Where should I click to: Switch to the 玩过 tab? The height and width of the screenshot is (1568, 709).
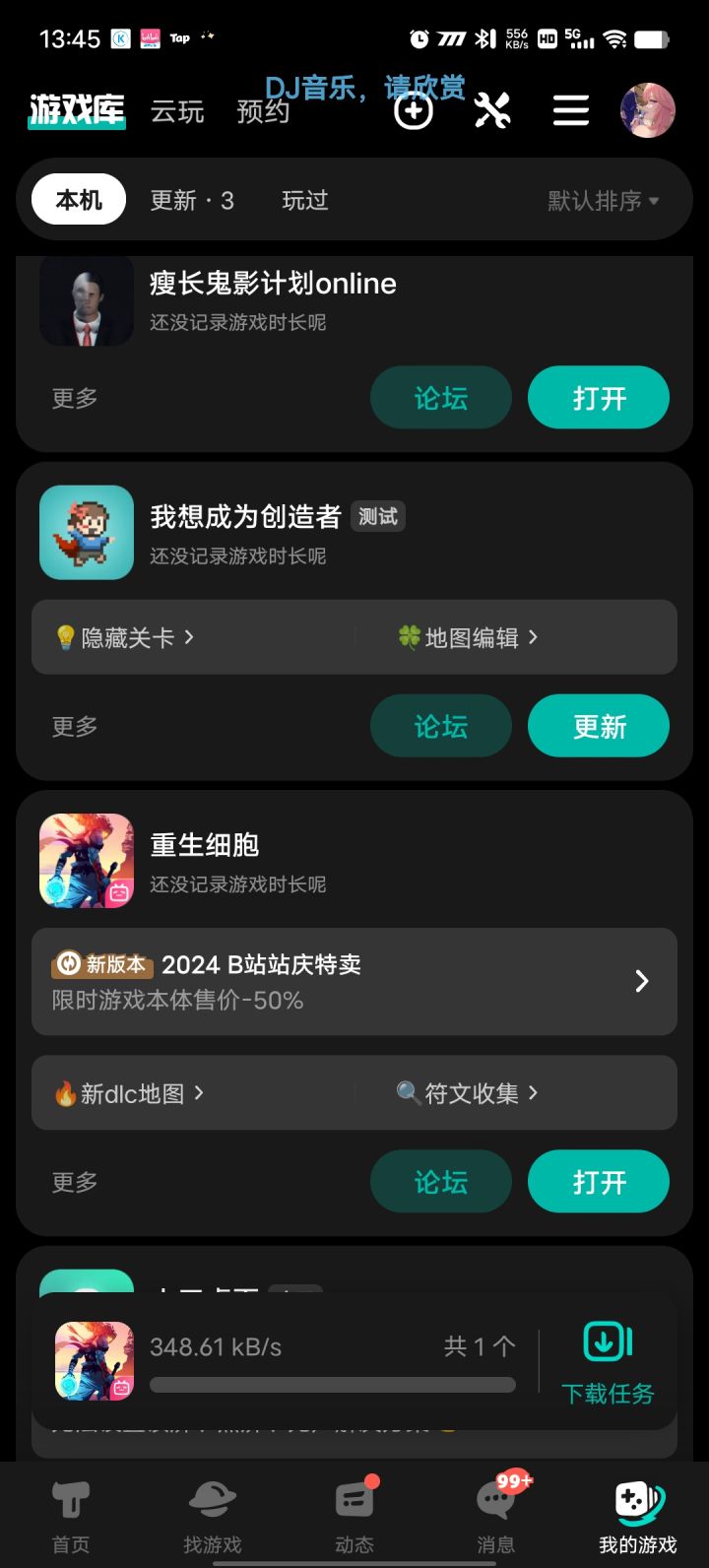[x=305, y=200]
